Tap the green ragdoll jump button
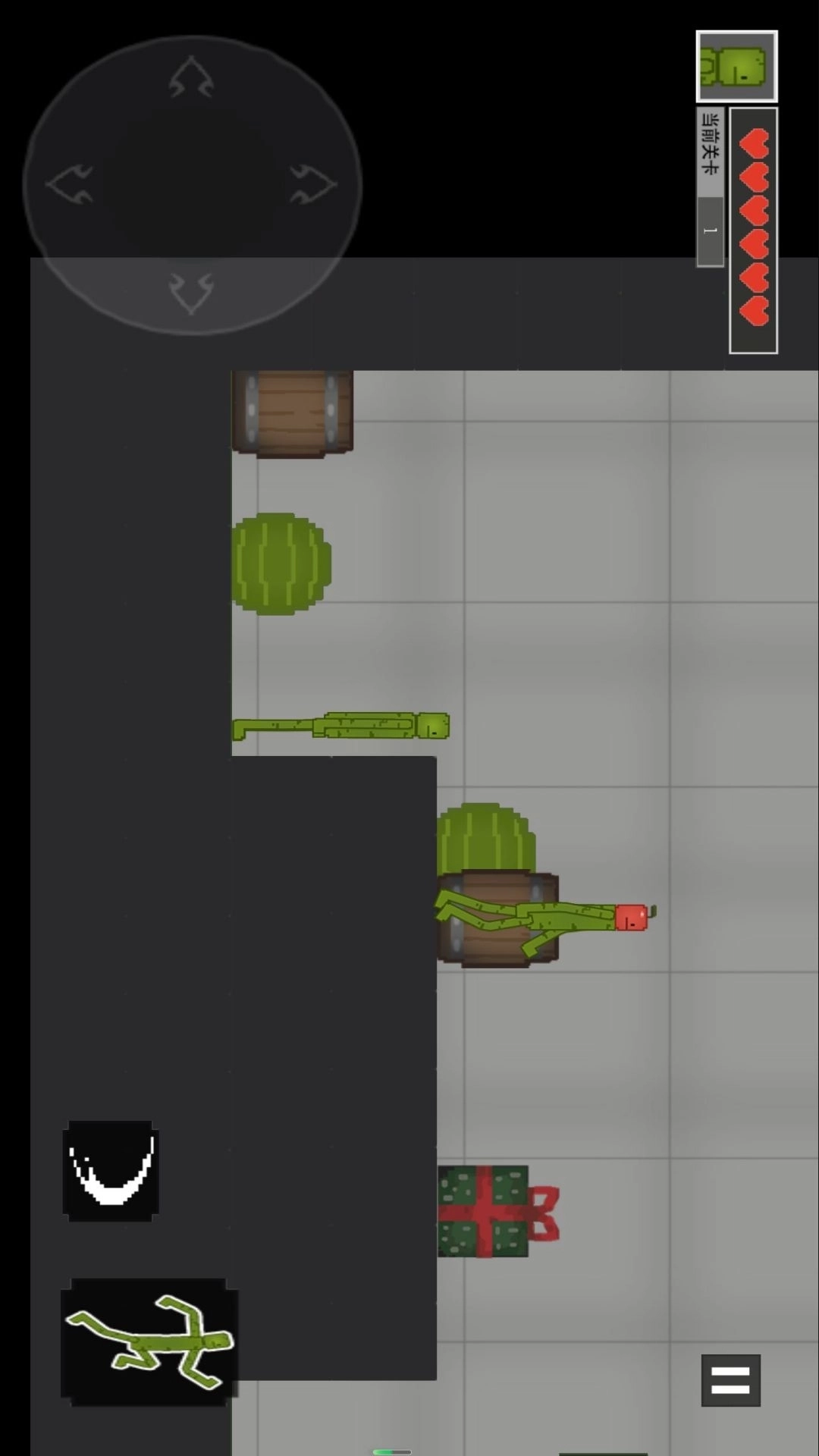 149,1341
